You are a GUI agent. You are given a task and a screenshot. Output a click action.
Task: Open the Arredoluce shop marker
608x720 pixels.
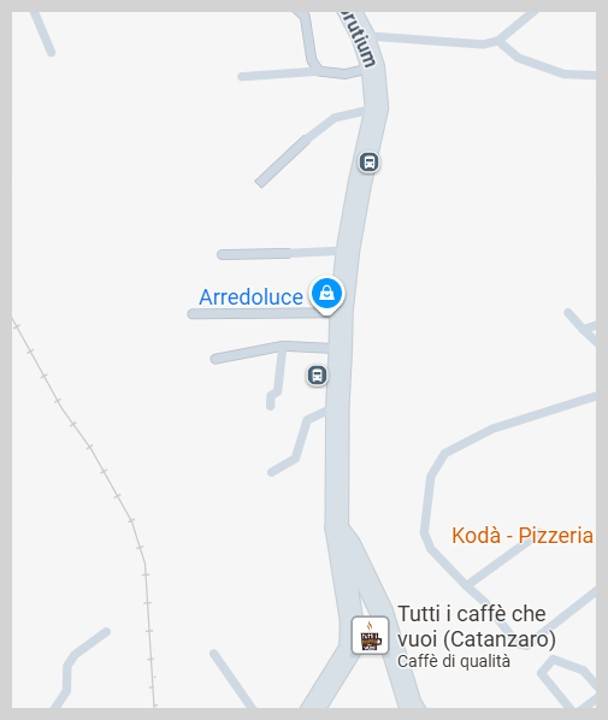pos(326,294)
